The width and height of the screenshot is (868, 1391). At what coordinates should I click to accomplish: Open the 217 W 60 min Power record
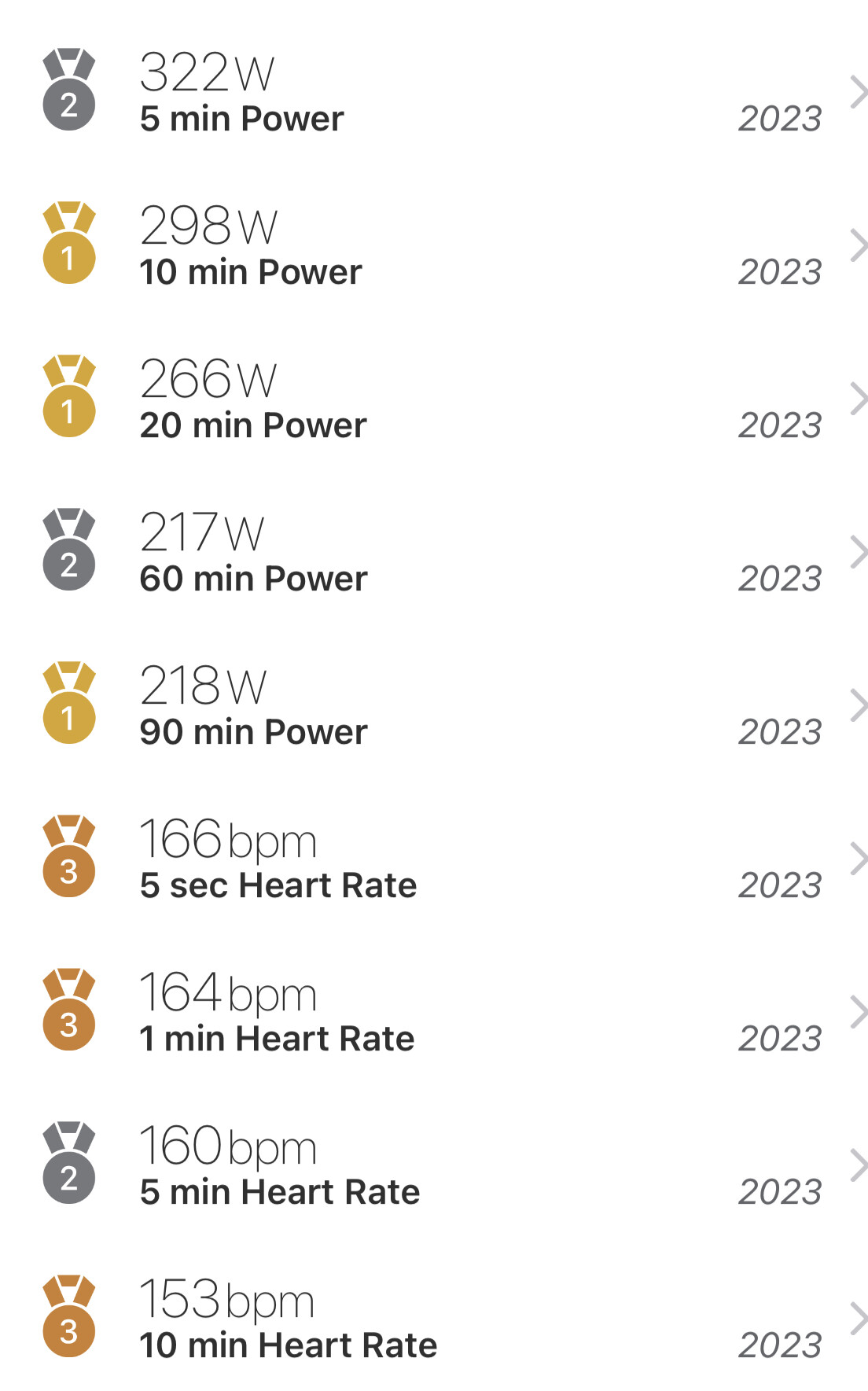point(432,553)
